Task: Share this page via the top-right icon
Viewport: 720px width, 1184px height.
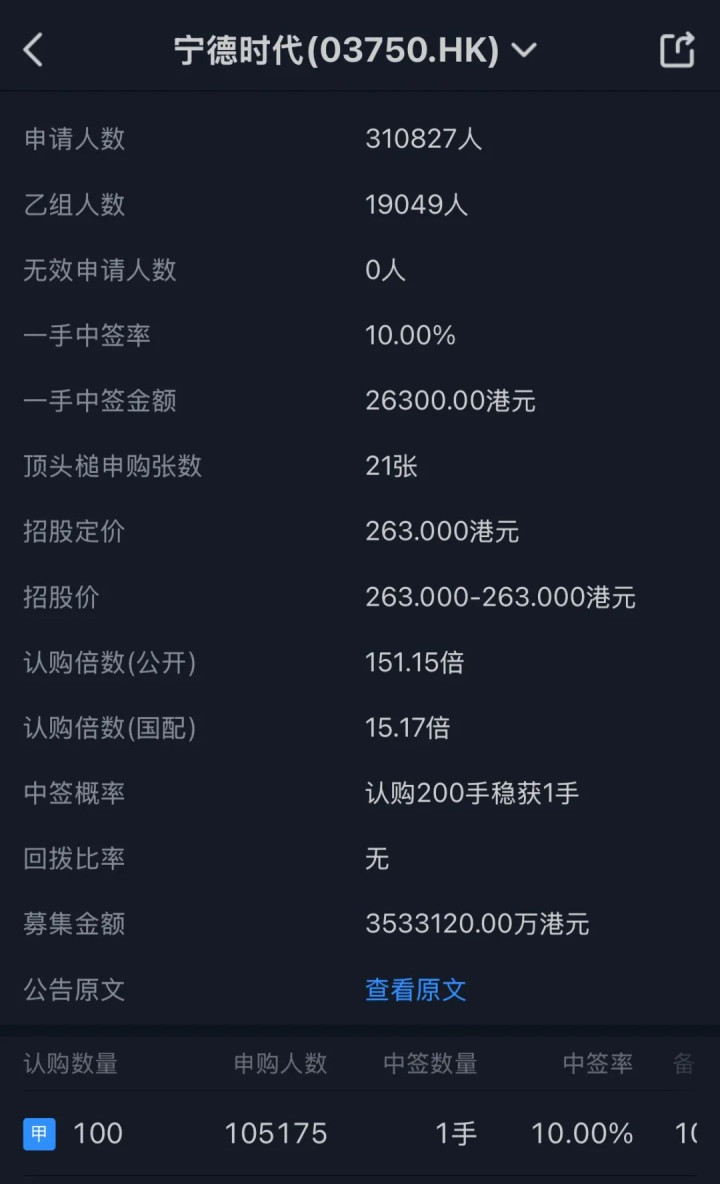Action: coord(677,49)
